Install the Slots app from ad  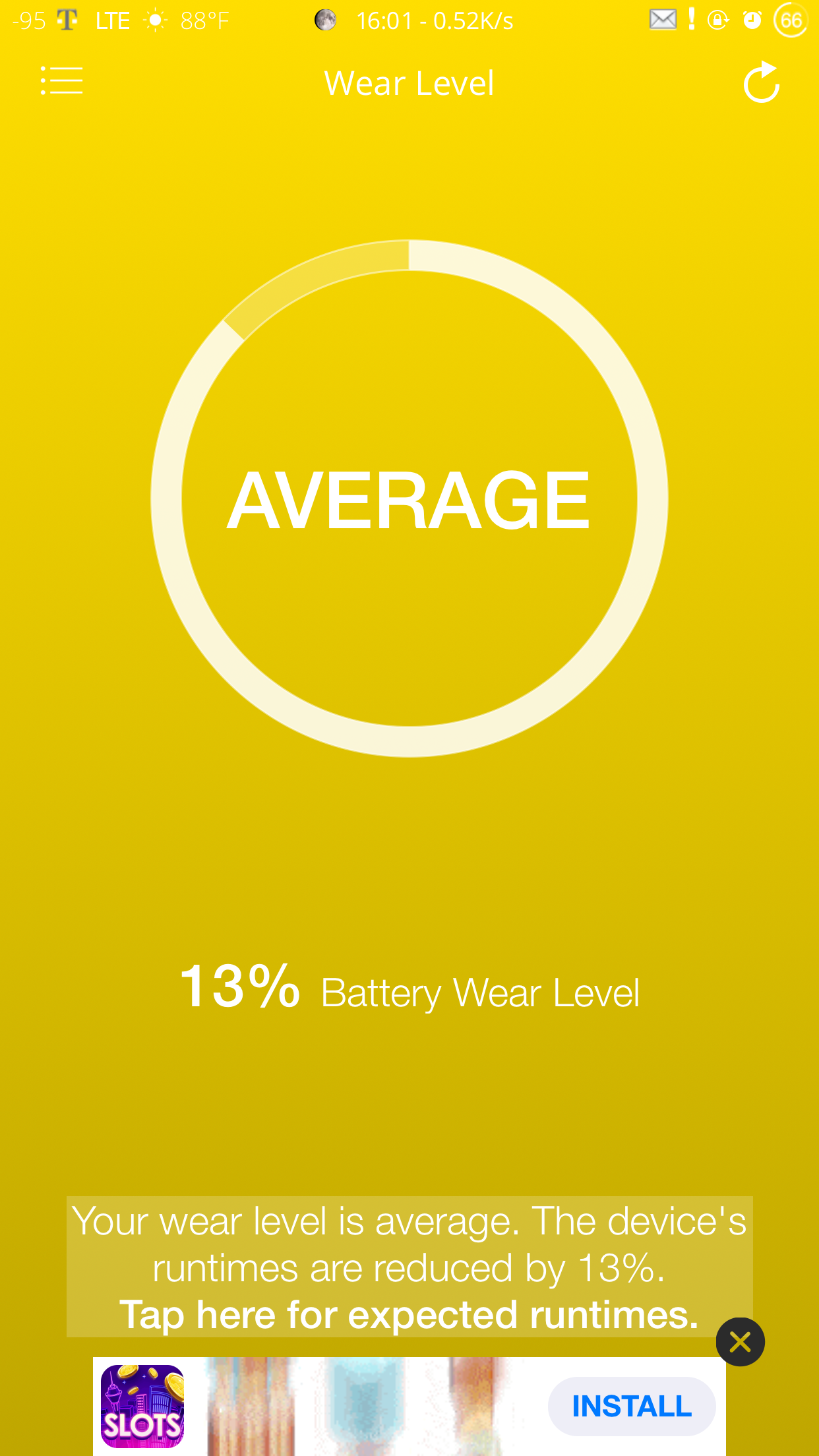pyautogui.click(x=631, y=1406)
